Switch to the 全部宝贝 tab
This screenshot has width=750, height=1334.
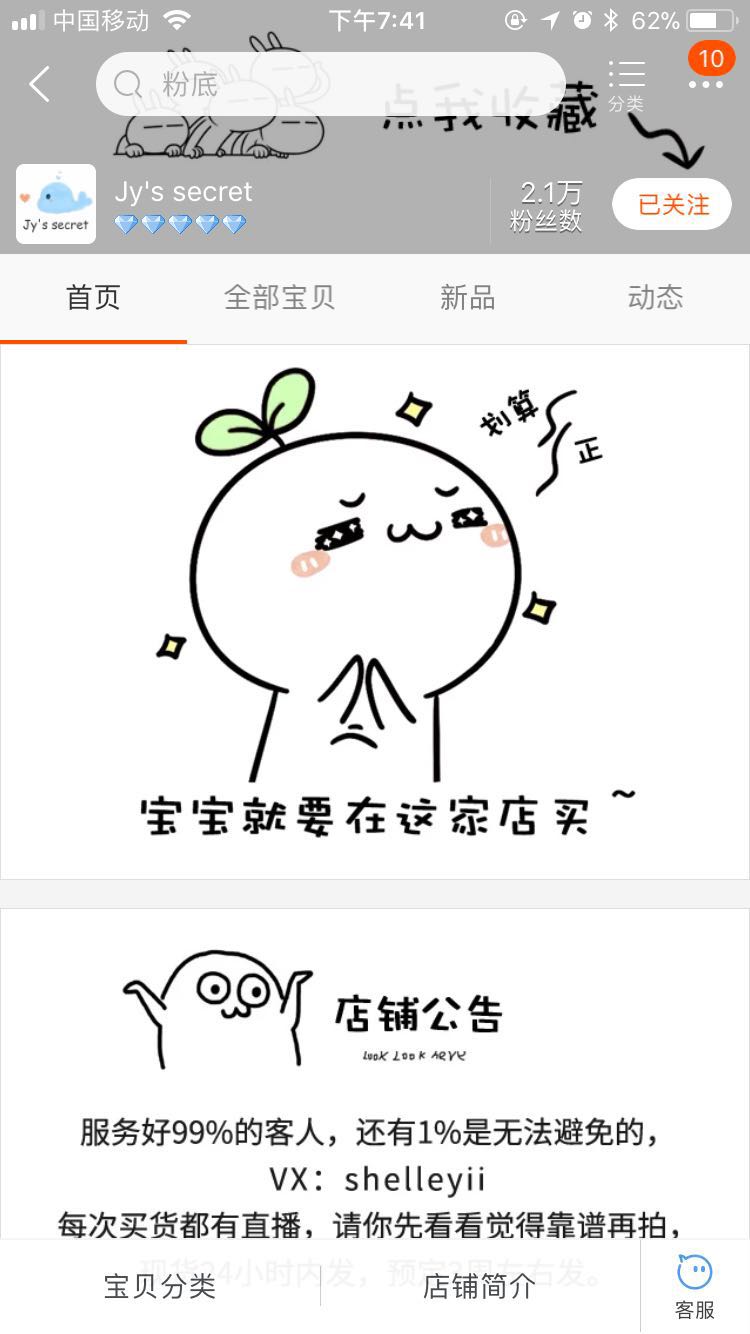tap(278, 297)
